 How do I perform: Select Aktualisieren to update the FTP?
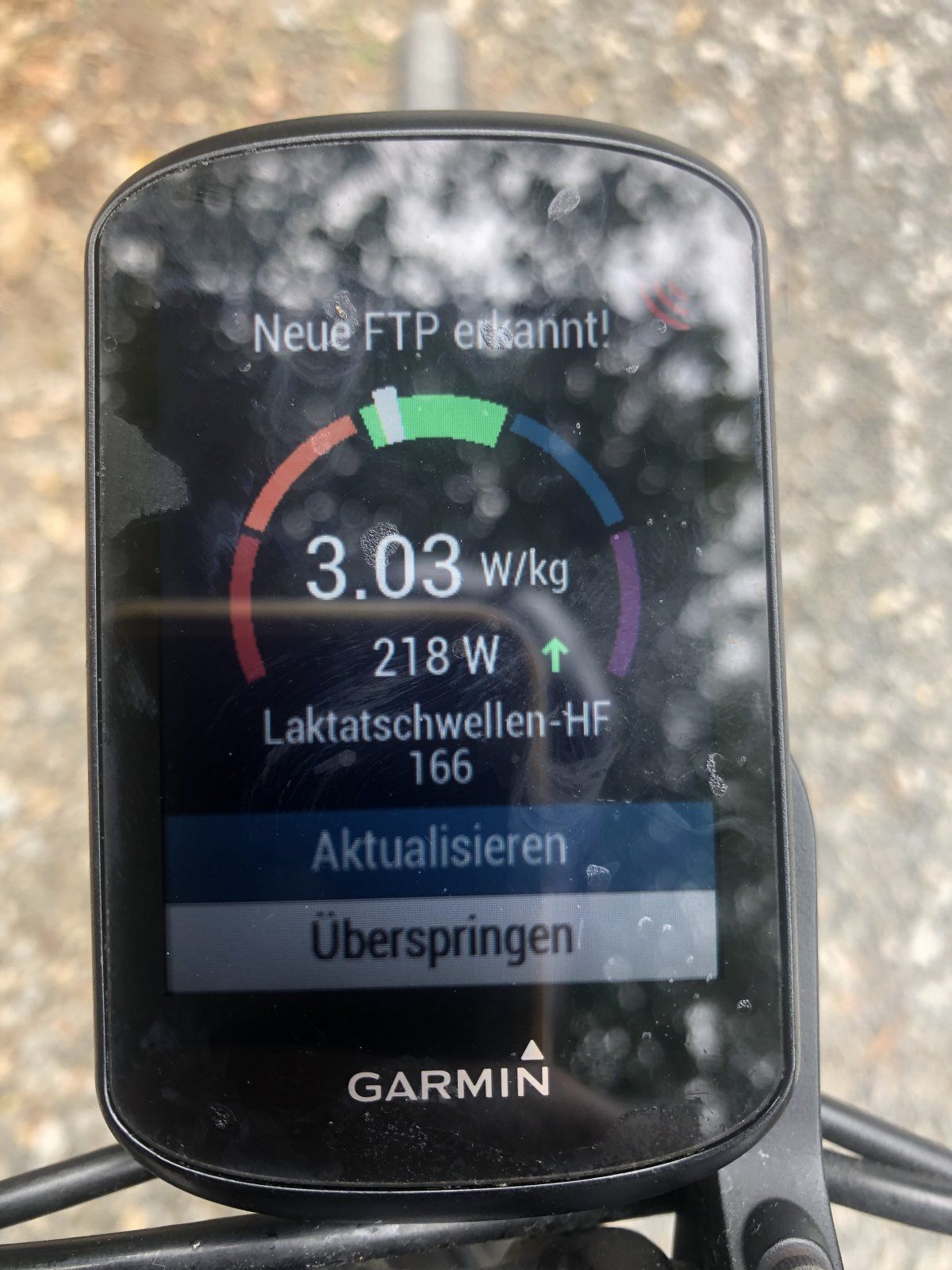(440, 848)
